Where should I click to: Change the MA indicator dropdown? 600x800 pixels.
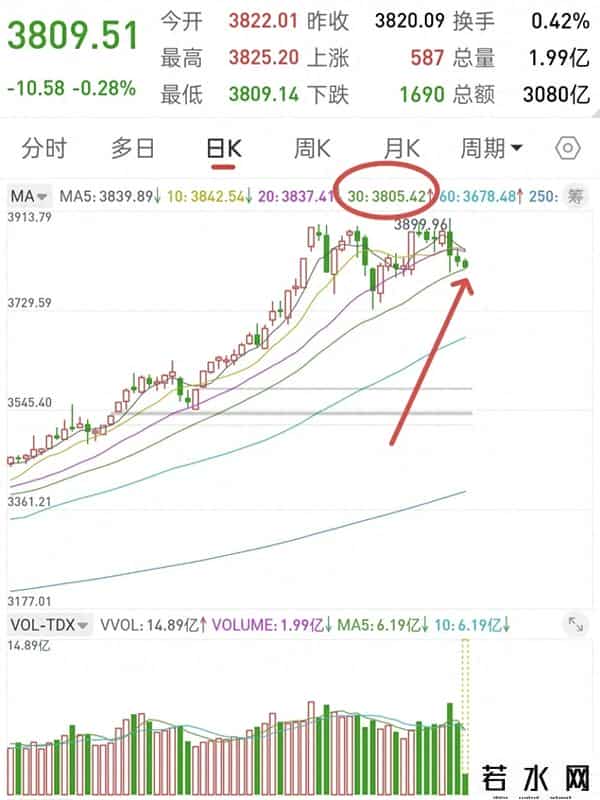(30, 194)
